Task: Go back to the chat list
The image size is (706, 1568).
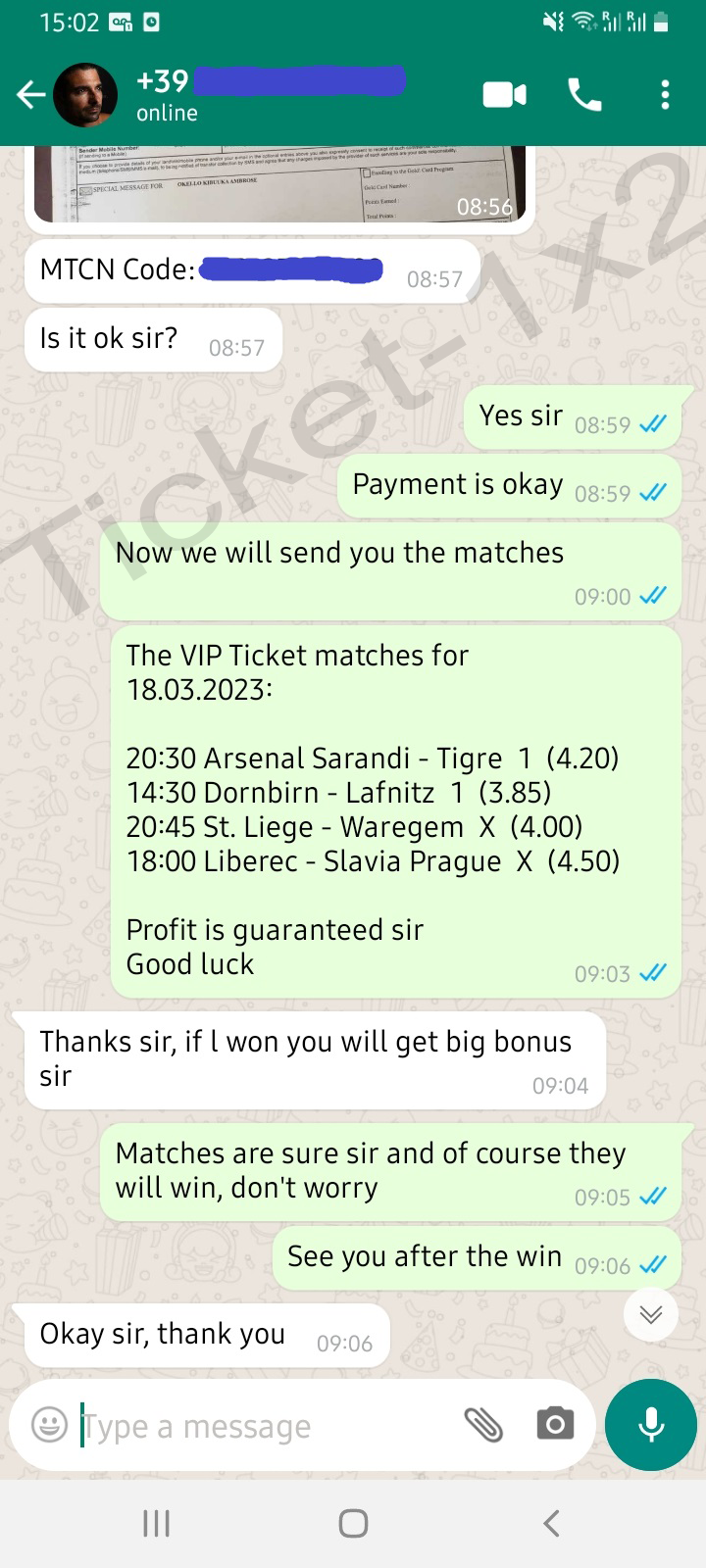Action: click(x=31, y=95)
